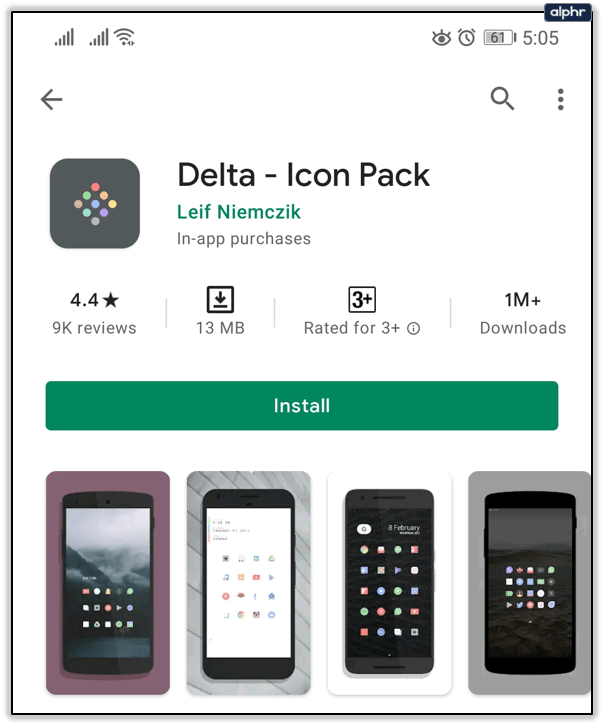
Task: Open developer Leif Niemczik's page
Action: click(238, 212)
